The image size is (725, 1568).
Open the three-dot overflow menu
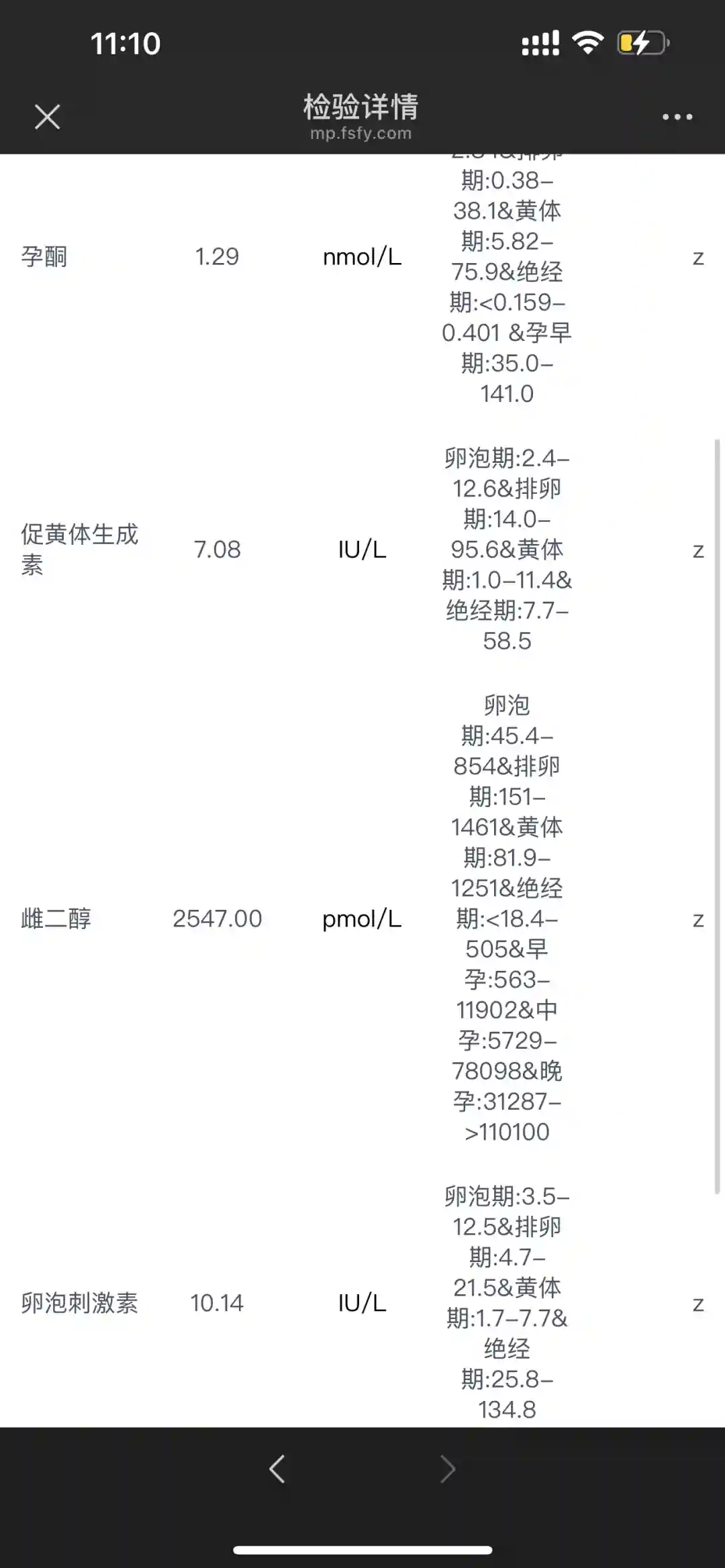coord(677,117)
